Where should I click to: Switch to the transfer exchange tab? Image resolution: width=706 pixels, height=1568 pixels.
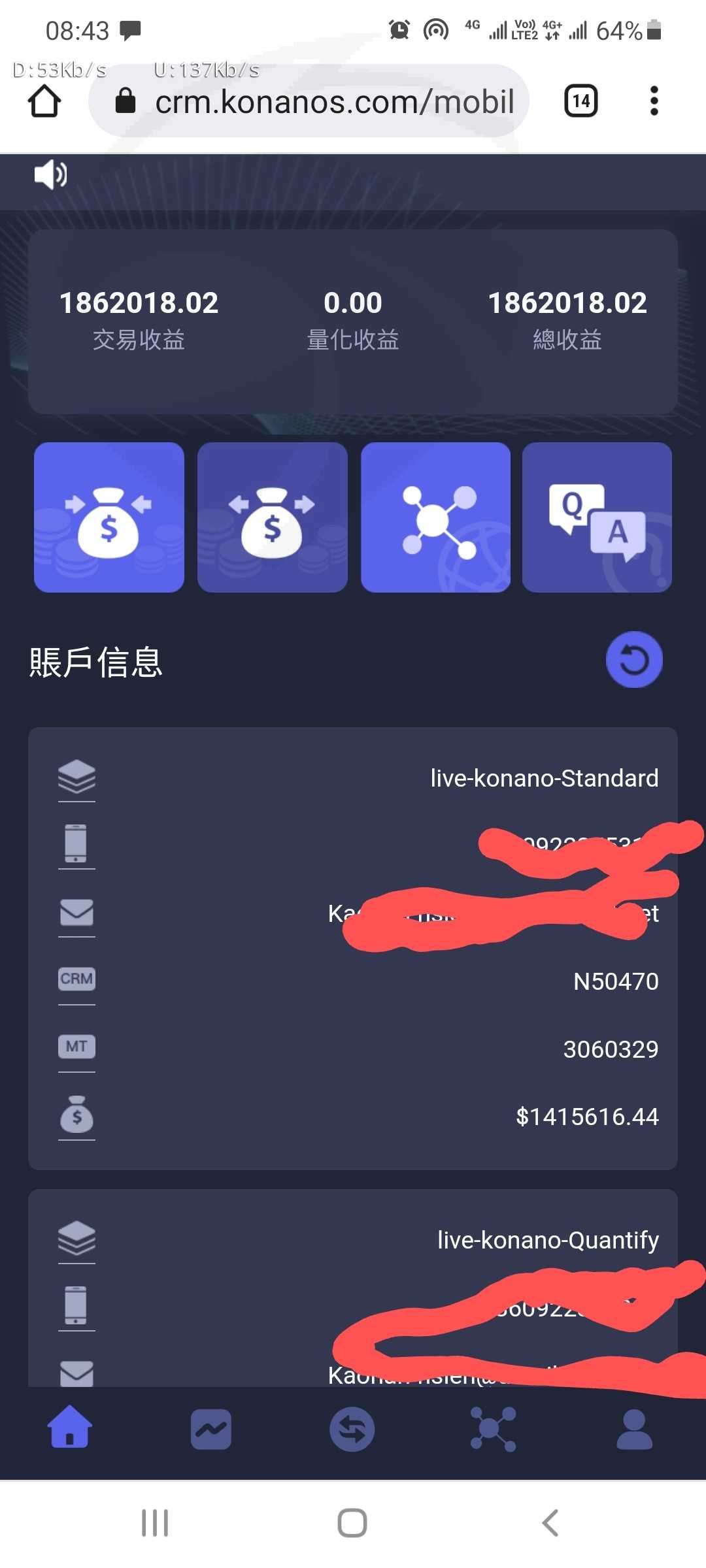click(352, 1429)
